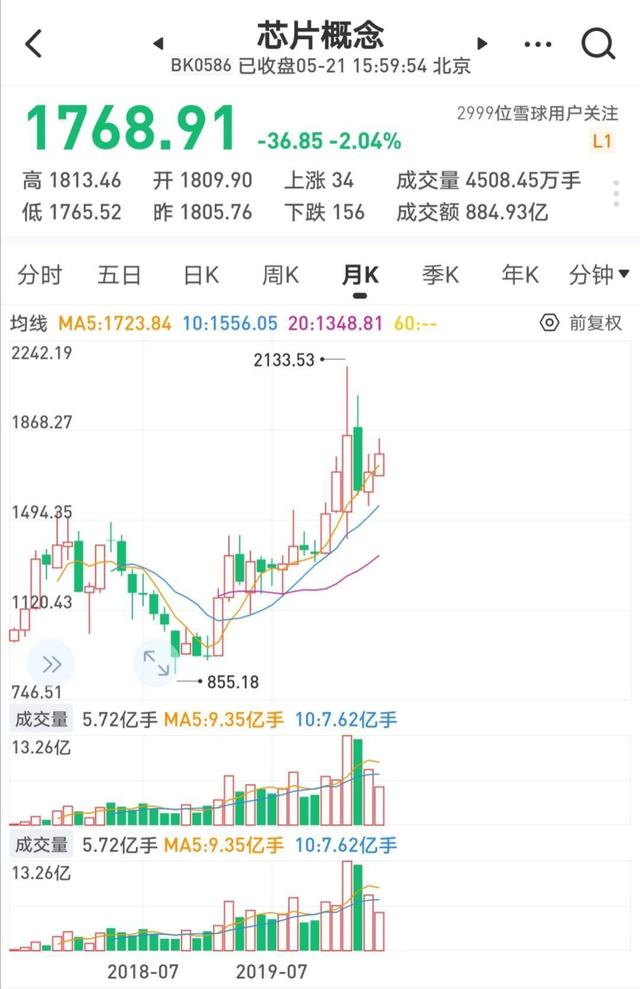View the 季K quarterly chart

click(x=440, y=275)
